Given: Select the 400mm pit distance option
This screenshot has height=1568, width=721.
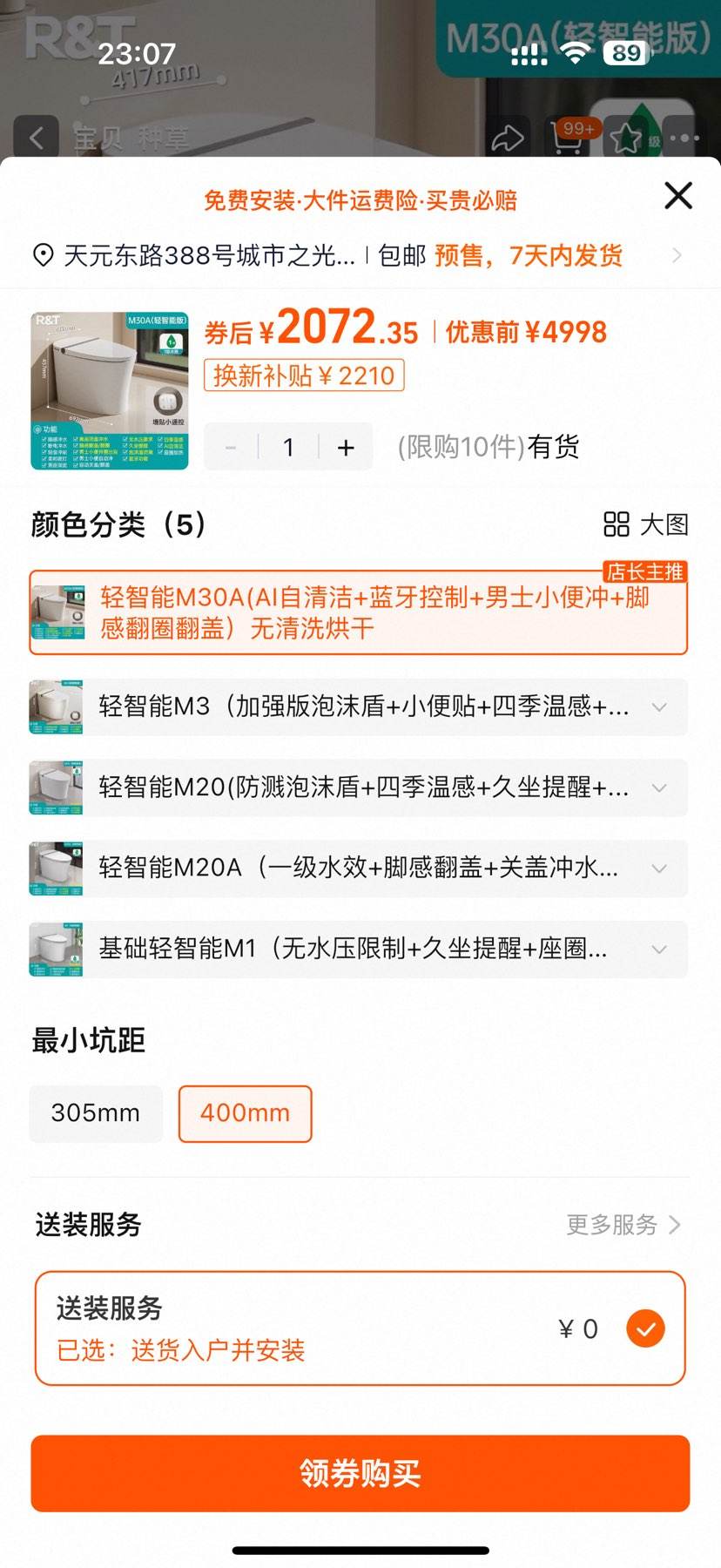Looking at the screenshot, I should tap(245, 1113).
